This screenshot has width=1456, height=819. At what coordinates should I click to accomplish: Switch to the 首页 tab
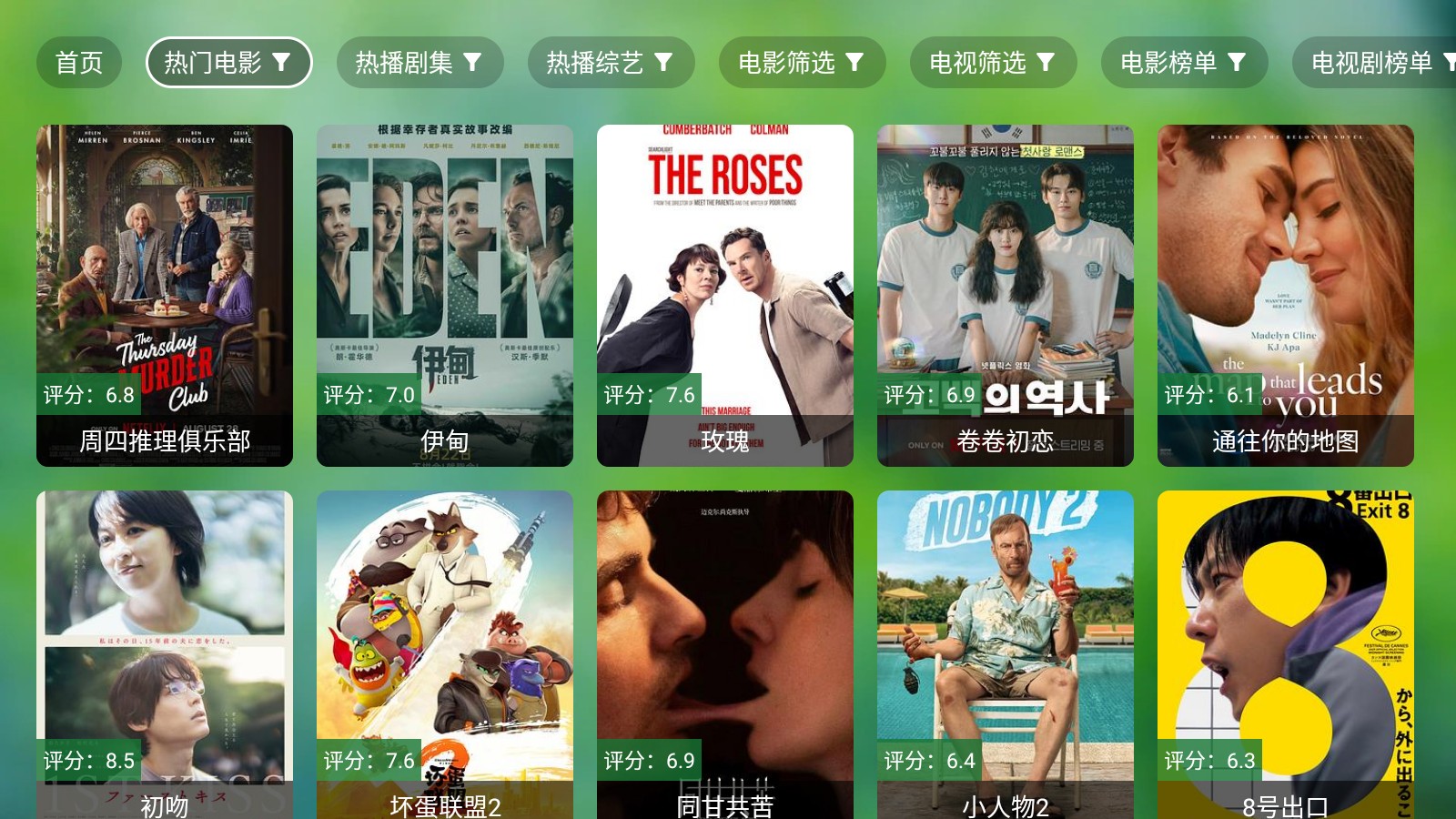click(79, 63)
